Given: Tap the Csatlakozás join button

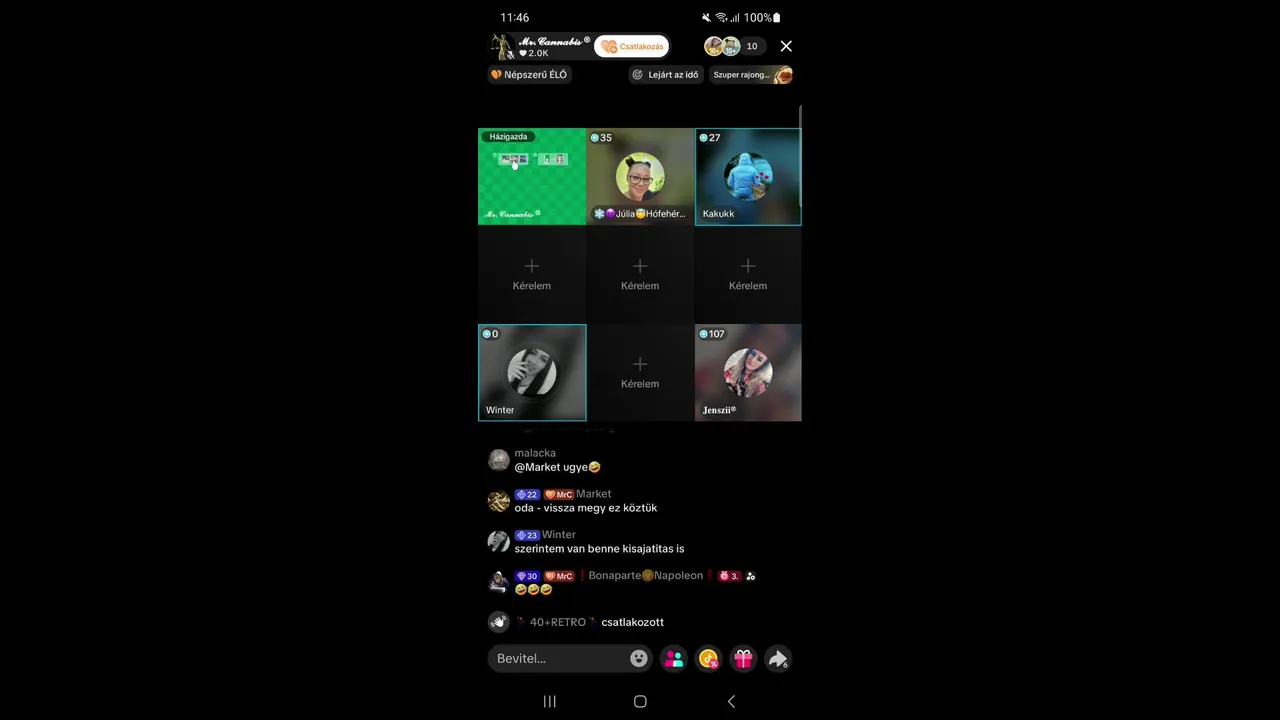Looking at the screenshot, I should point(631,47).
